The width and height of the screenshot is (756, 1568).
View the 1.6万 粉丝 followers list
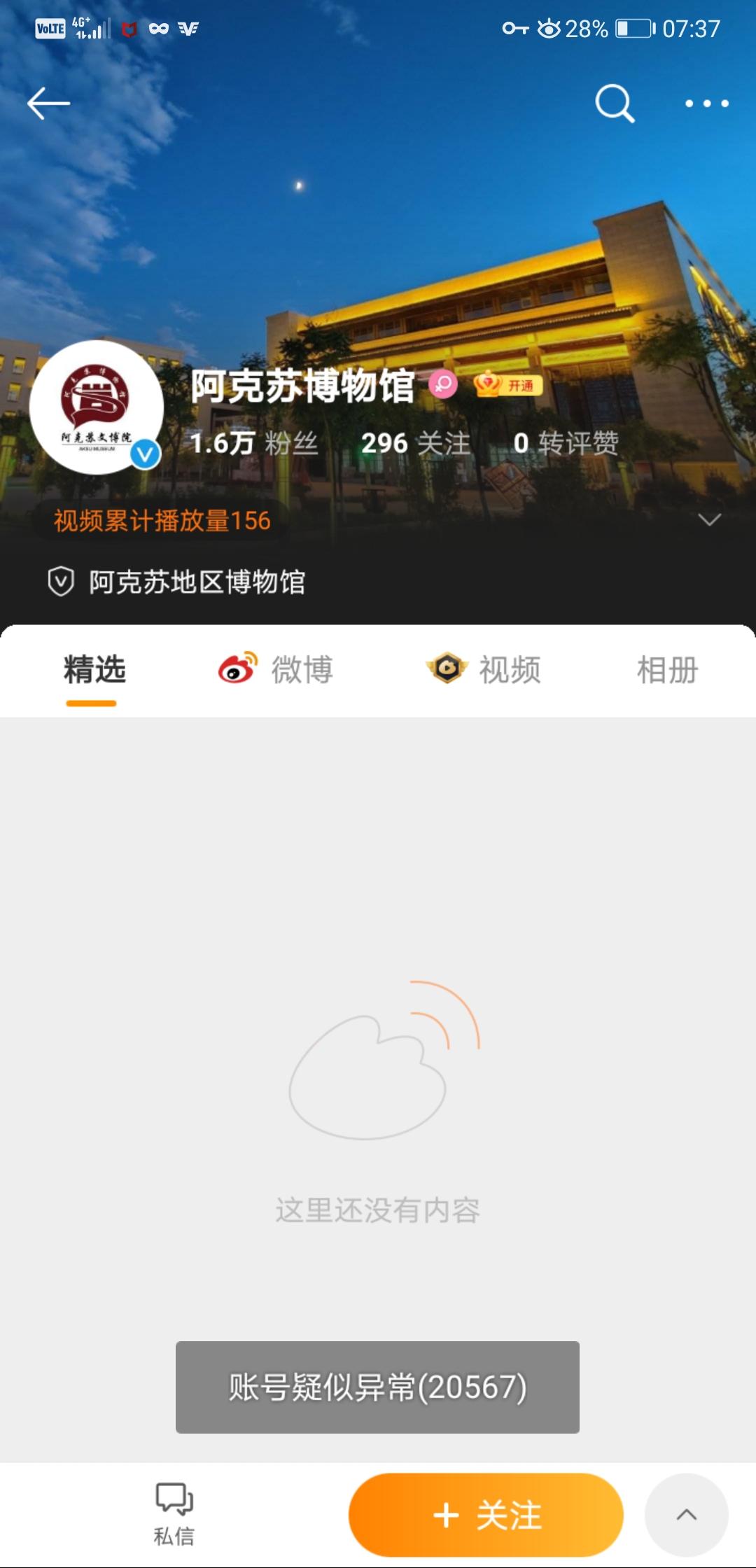coord(255,443)
